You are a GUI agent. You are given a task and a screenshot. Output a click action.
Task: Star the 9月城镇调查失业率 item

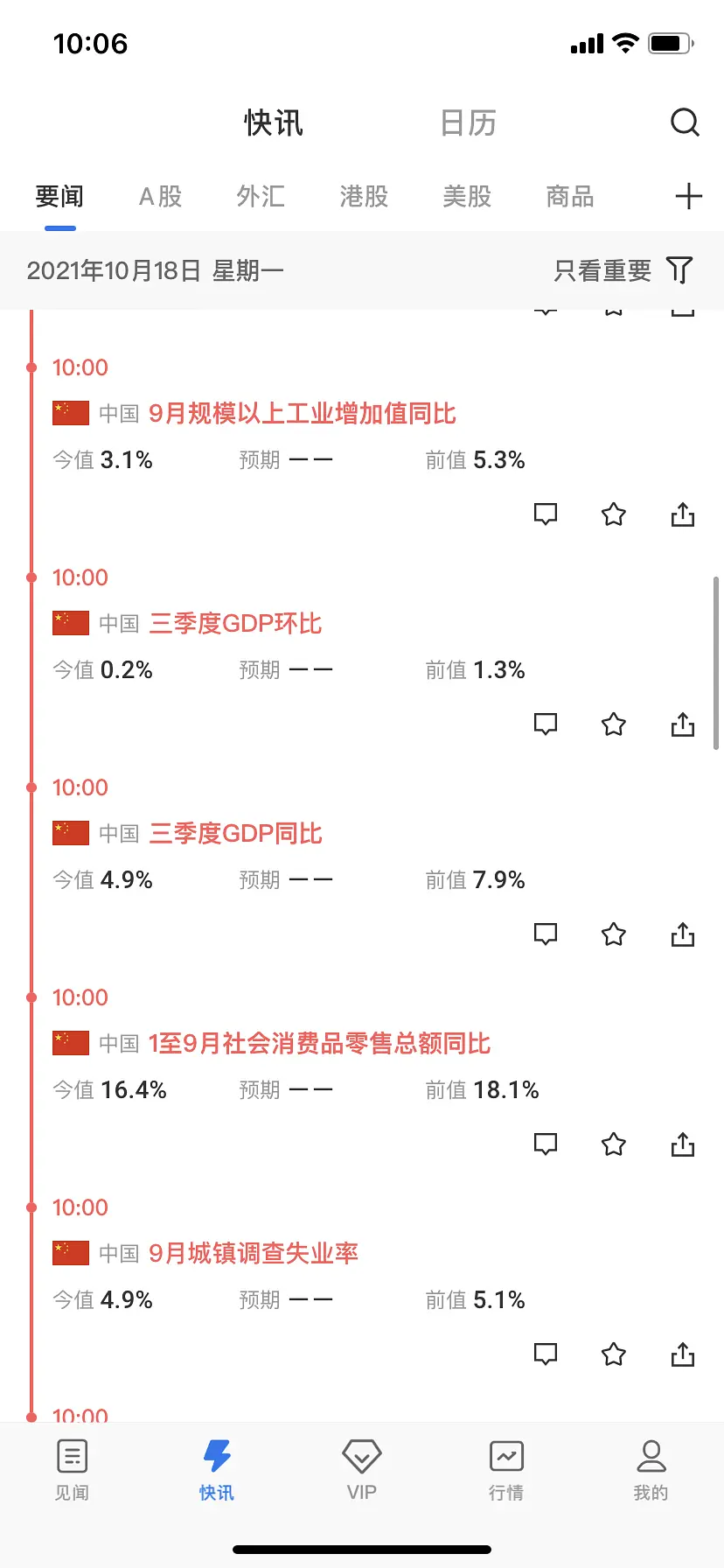pyautogui.click(x=614, y=1354)
